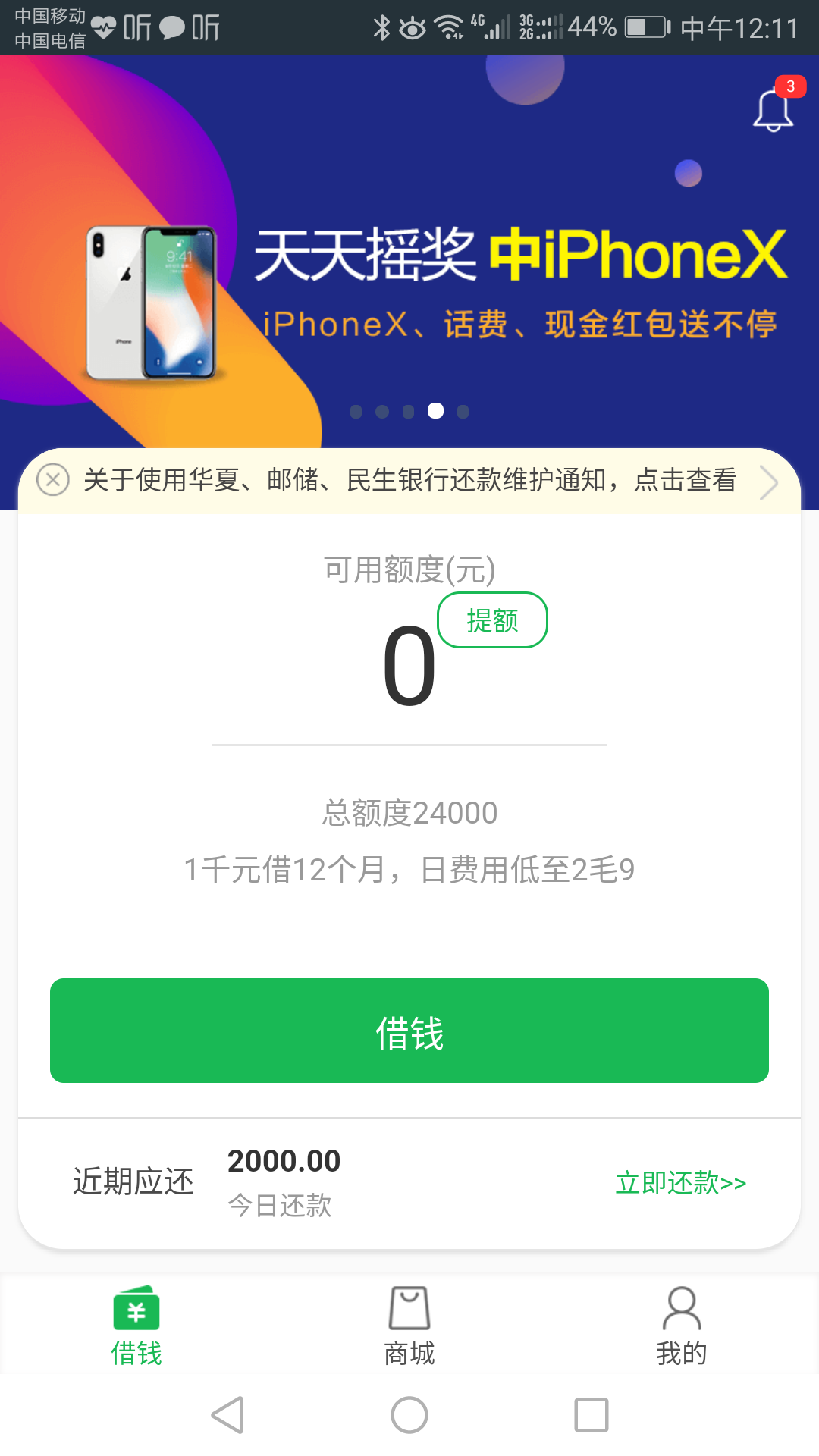Open the notifications bell
819x1456 pixels.
(x=773, y=110)
